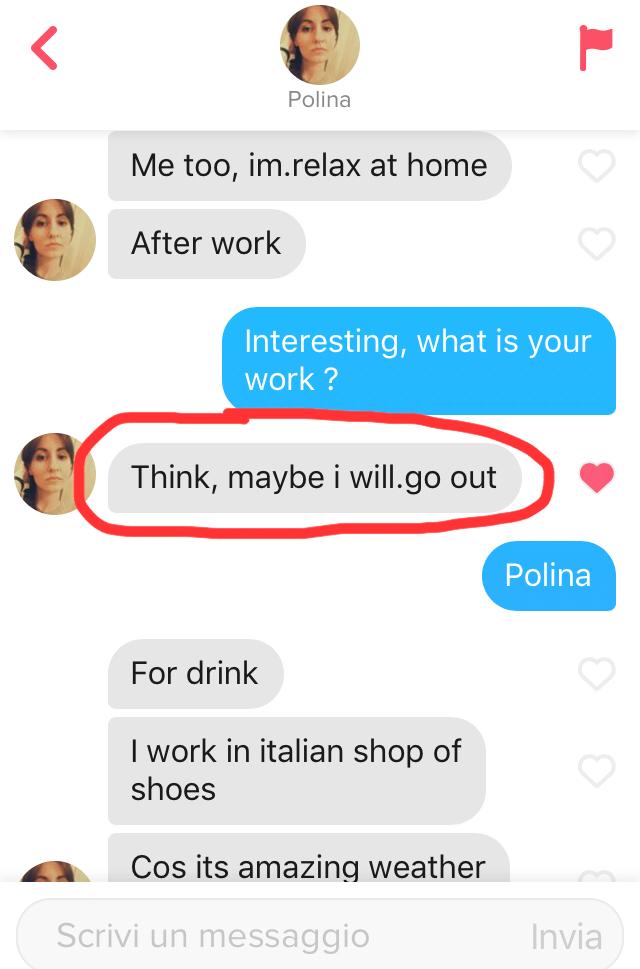Go back using the pink arrow
The height and width of the screenshot is (969, 640).
pos(45,49)
